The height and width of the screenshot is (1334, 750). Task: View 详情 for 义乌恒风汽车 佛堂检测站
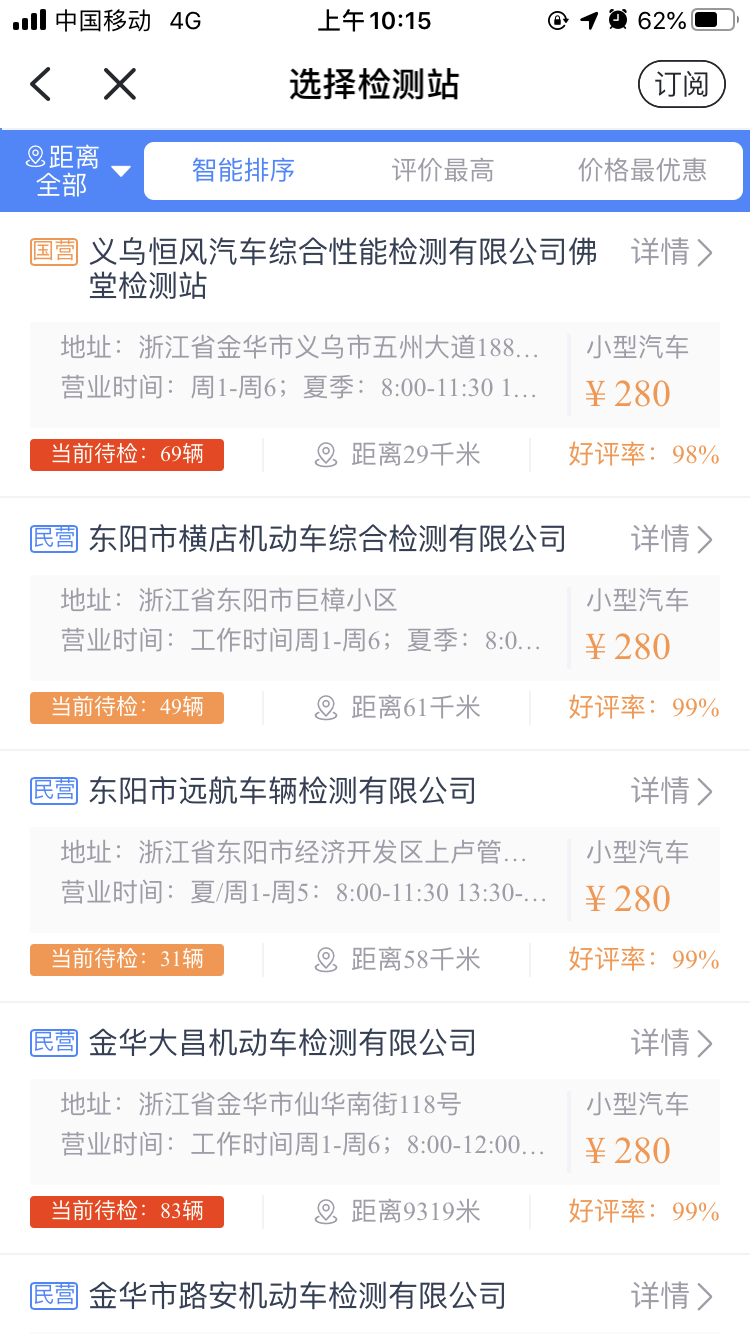[x=672, y=253]
